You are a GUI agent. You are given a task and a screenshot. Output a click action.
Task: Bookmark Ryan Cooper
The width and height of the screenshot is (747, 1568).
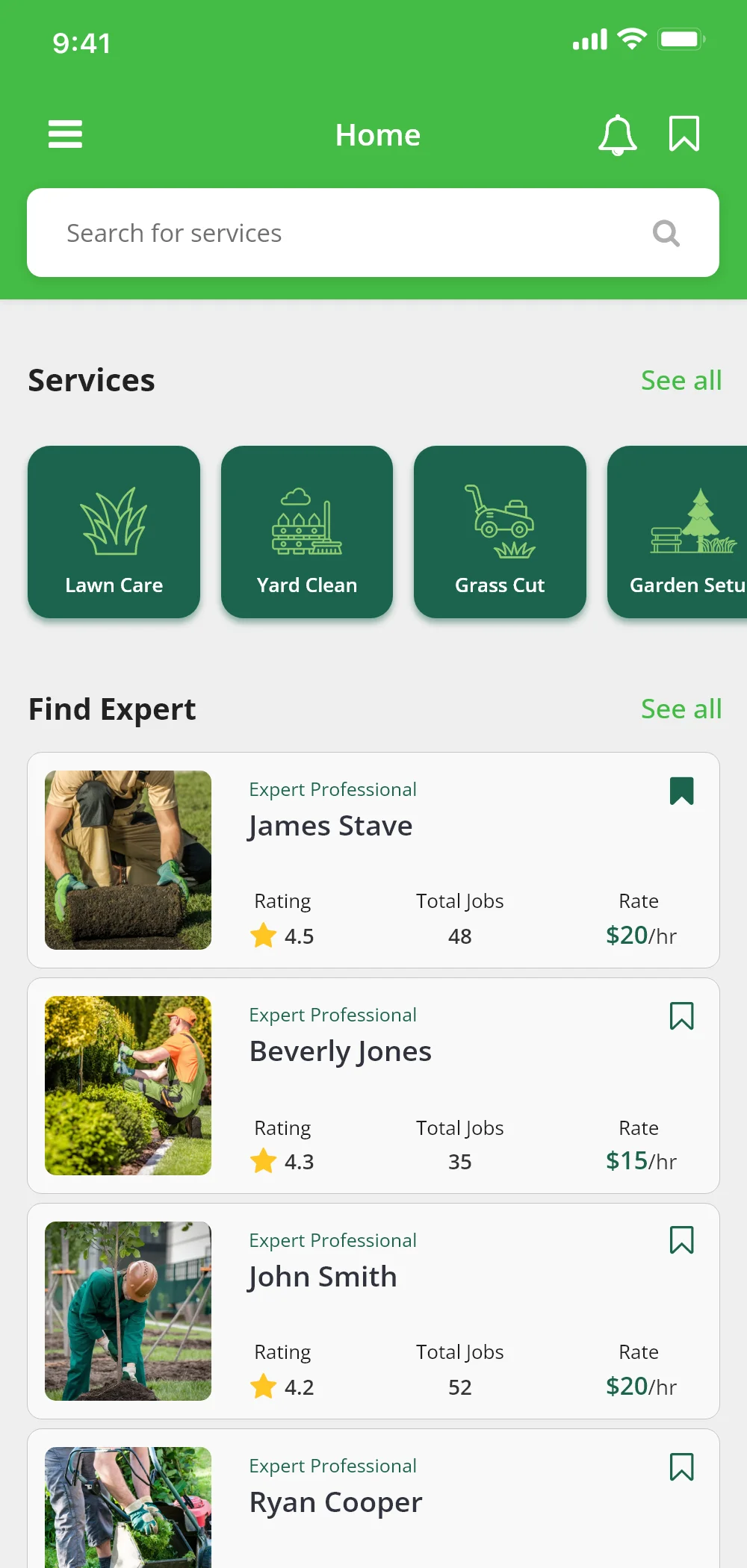click(681, 1467)
